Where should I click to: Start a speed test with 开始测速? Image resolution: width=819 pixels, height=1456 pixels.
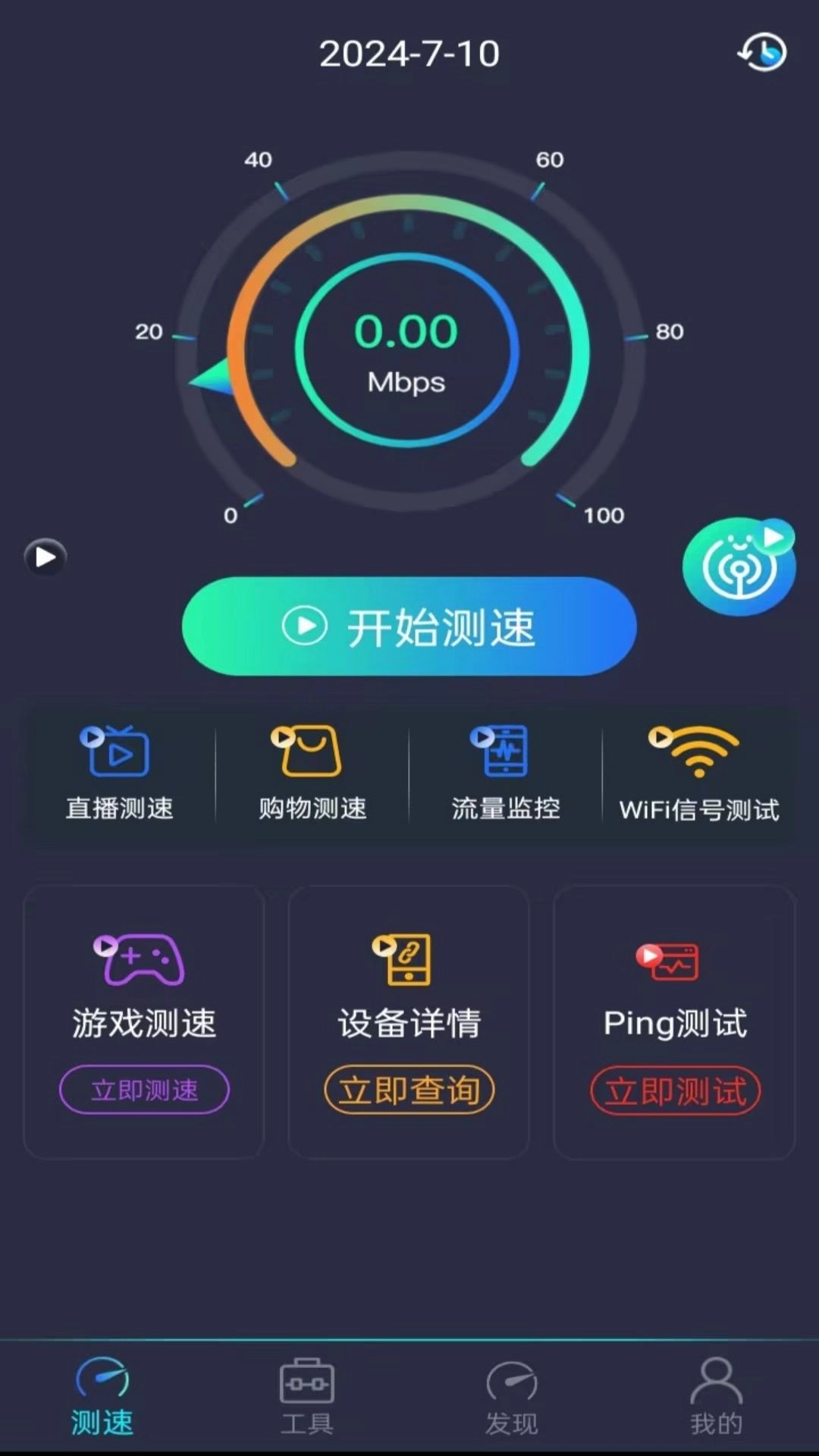tap(409, 626)
